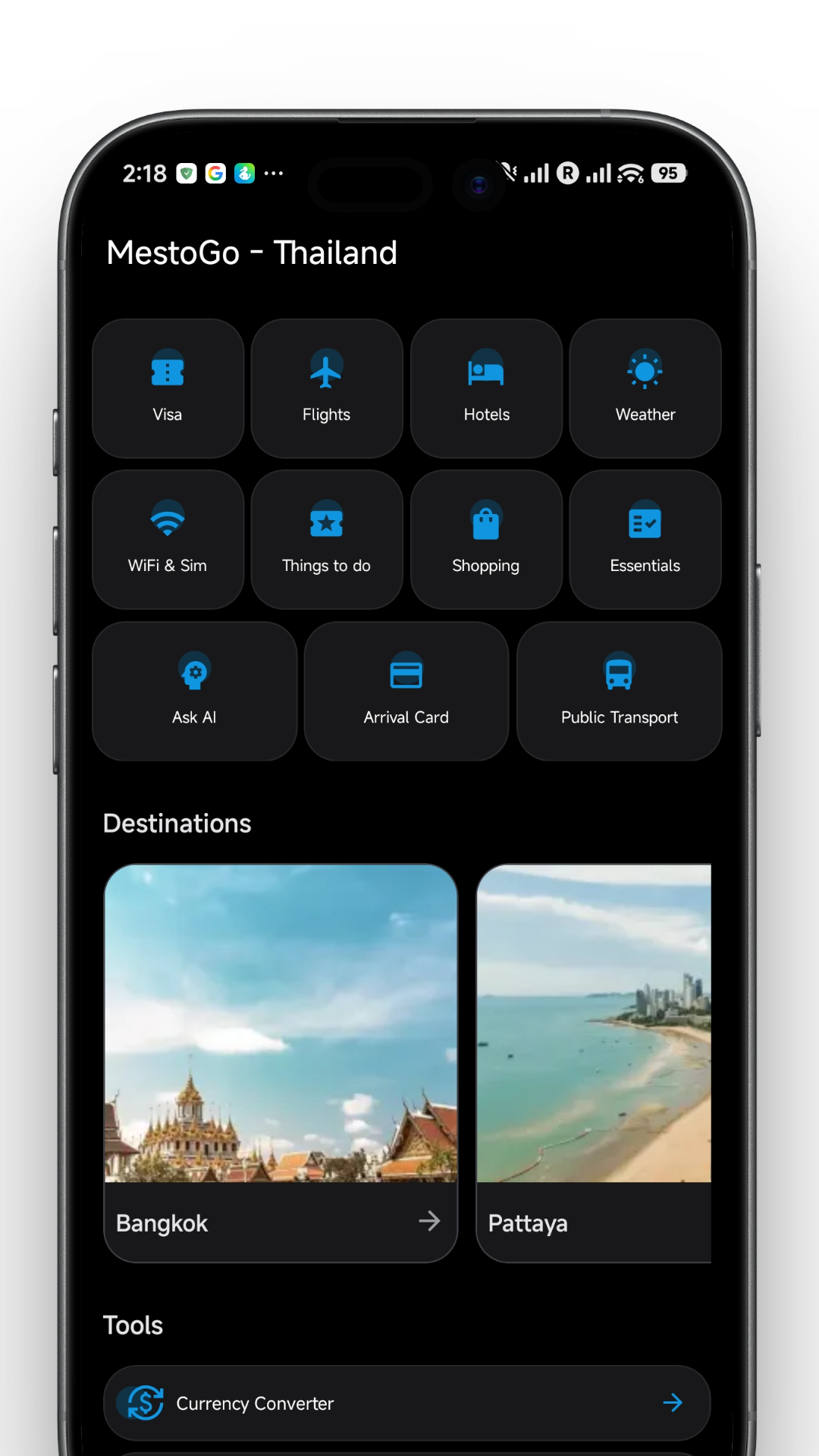Open the Shopping tile

tap(486, 539)
